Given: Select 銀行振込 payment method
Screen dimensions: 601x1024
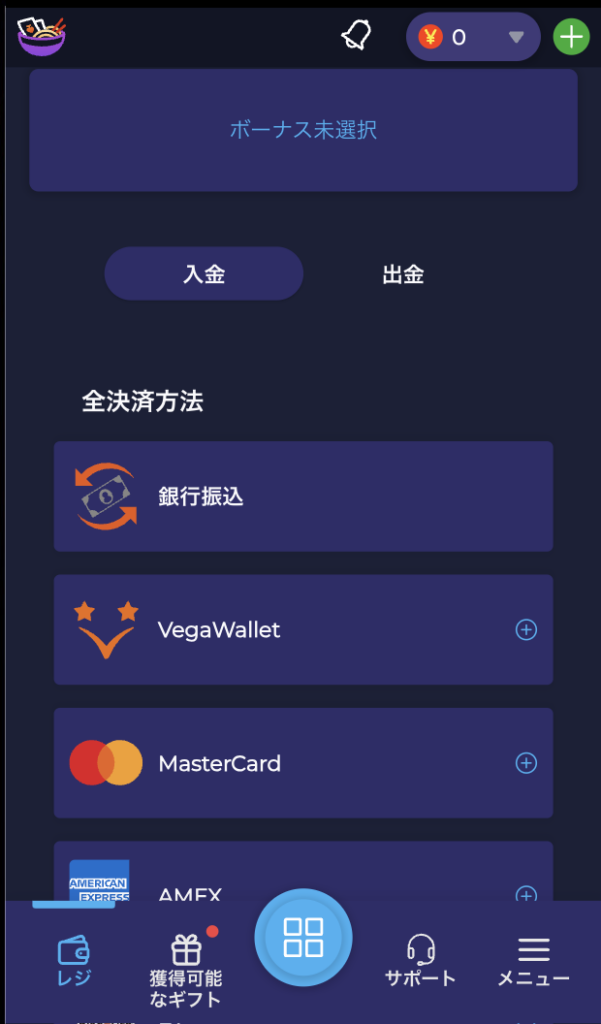Looking at the screenshot, I should pyautogui.click(x=303, y=496).
